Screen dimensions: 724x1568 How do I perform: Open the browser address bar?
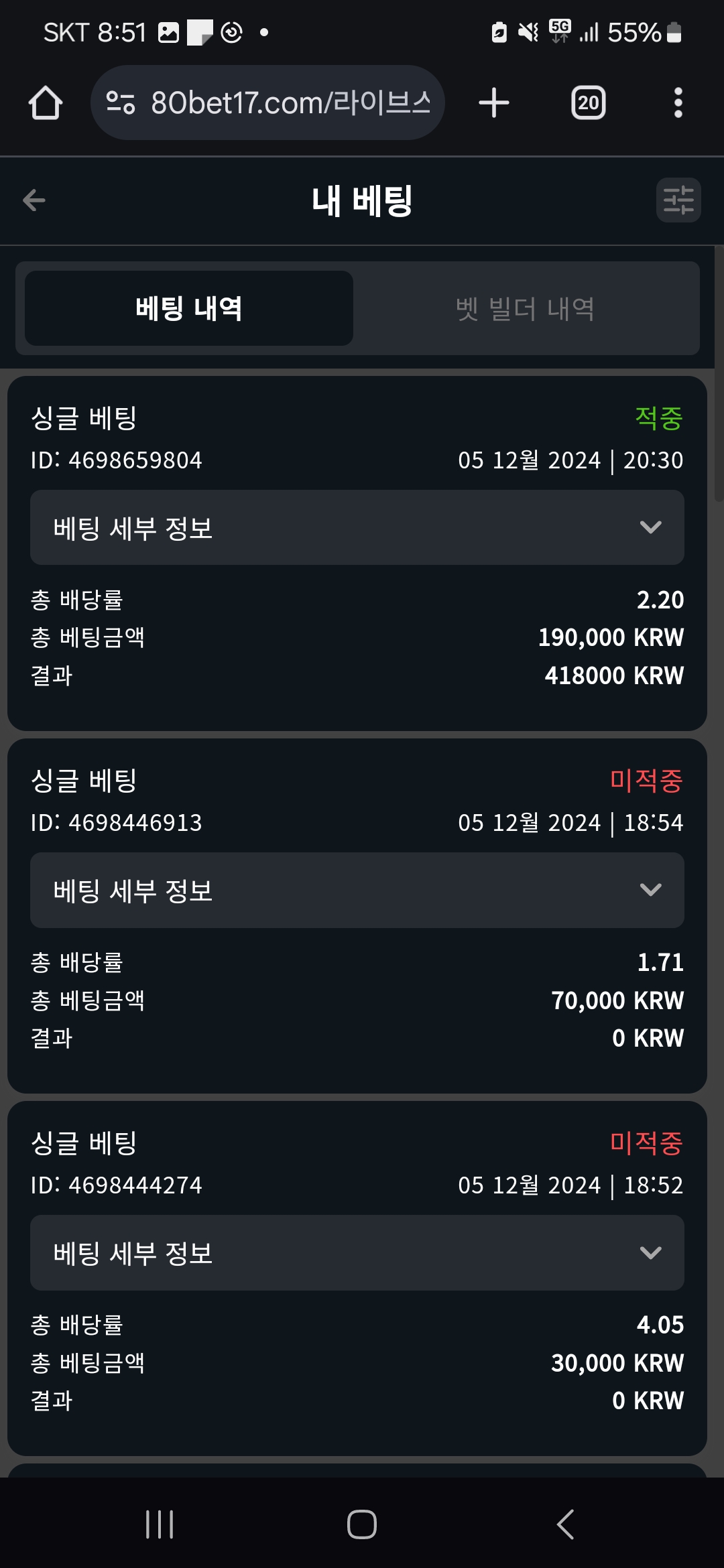267,103
